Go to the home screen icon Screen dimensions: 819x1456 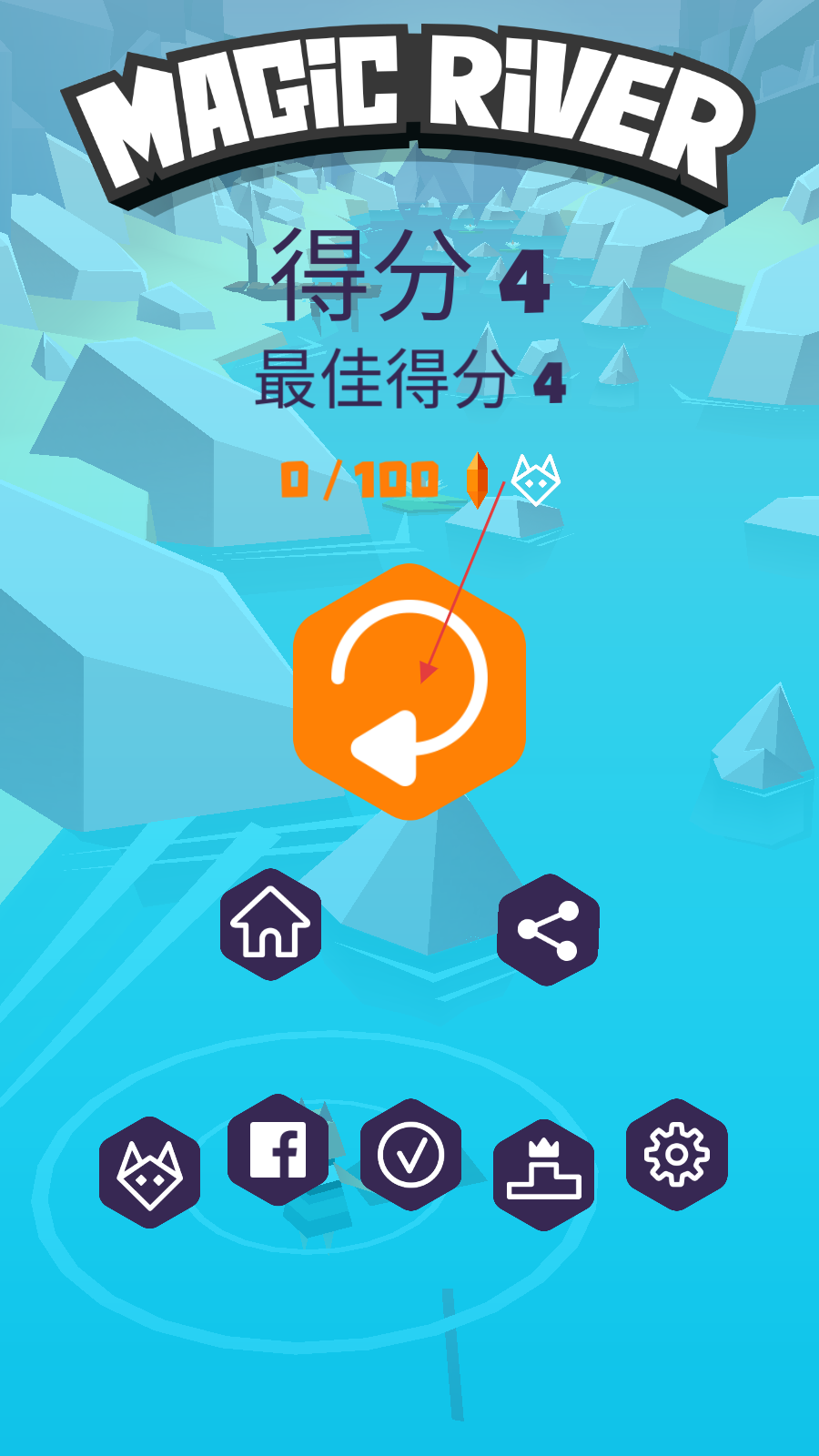coord(270,925)
